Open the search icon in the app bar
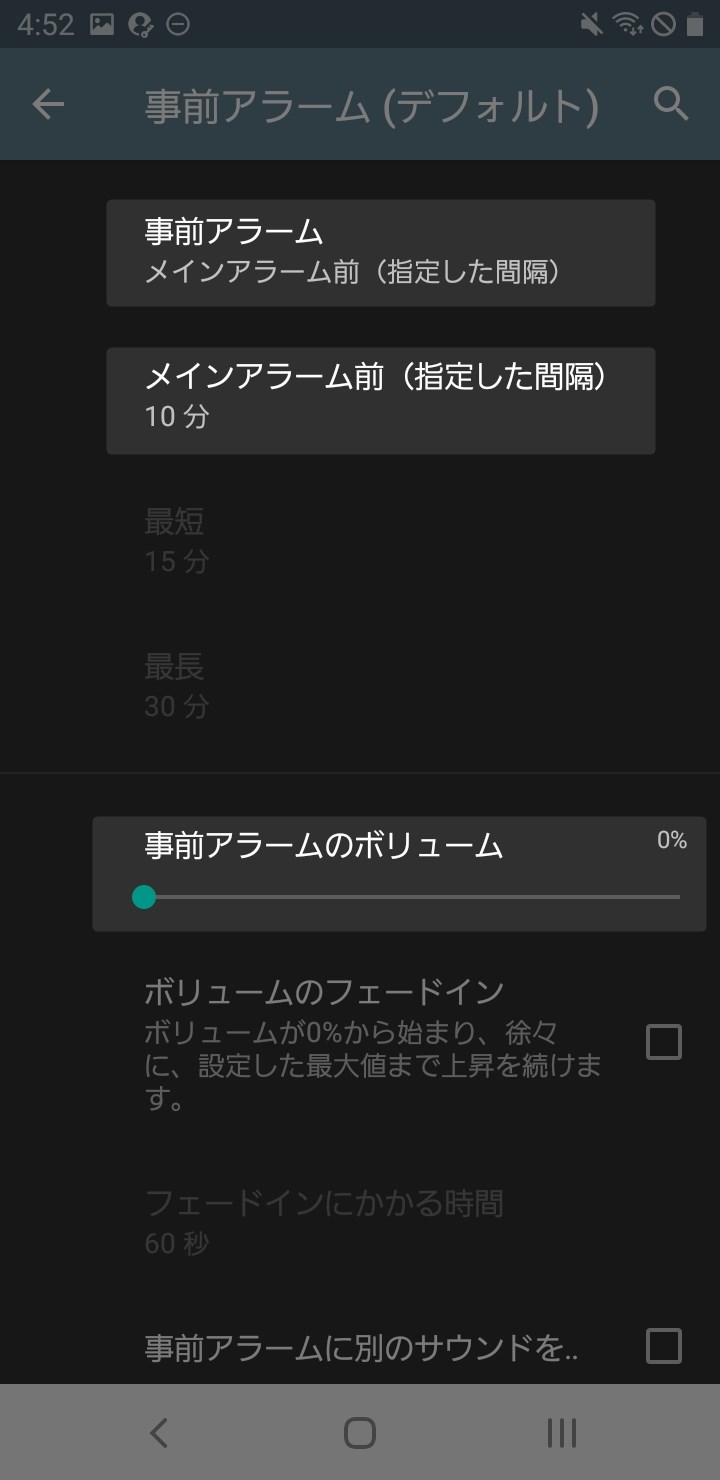This screenshot has width=720, height=1480. coord(671,104)
